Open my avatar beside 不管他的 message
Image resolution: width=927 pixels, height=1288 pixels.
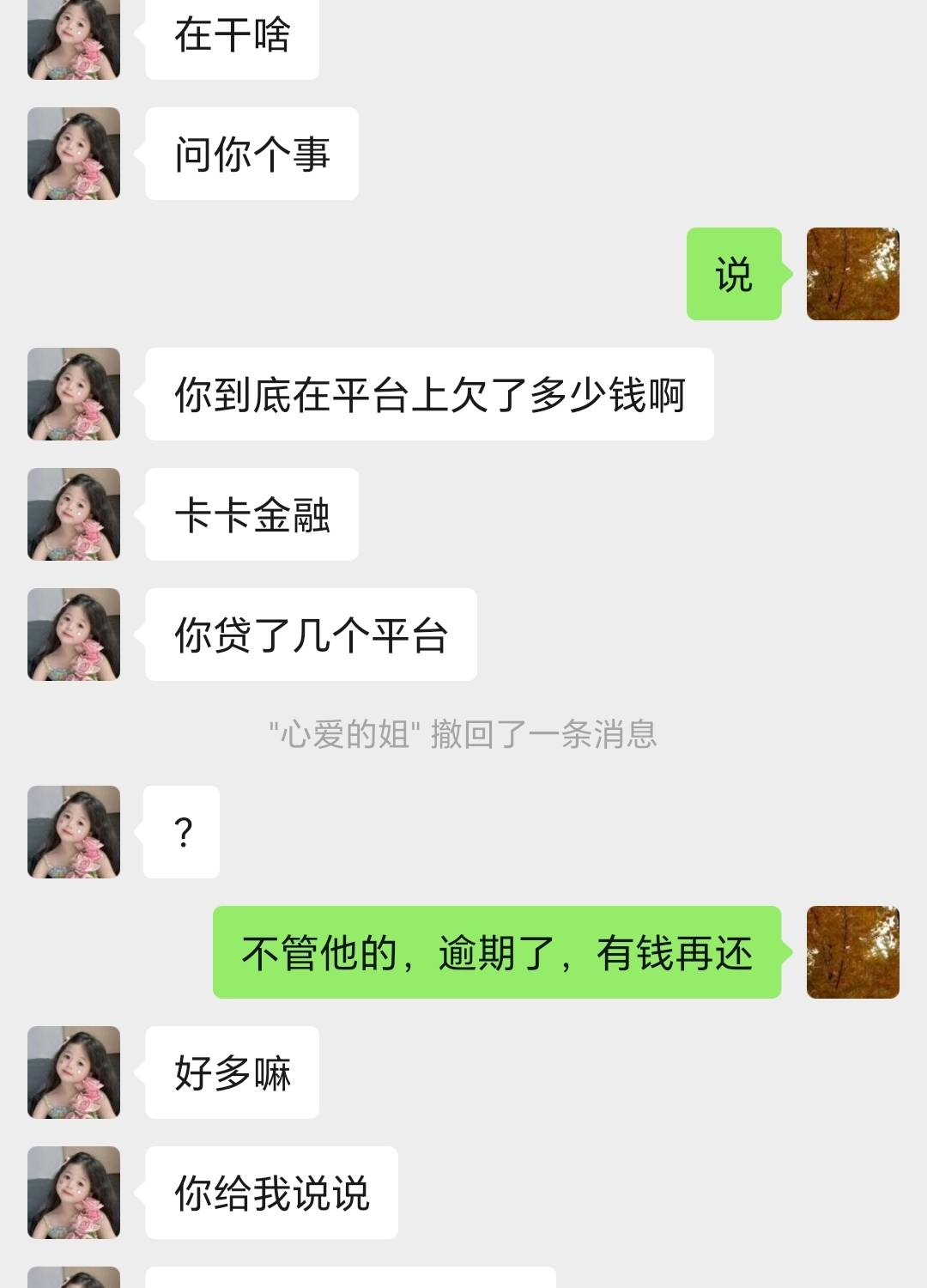(853, 952)
